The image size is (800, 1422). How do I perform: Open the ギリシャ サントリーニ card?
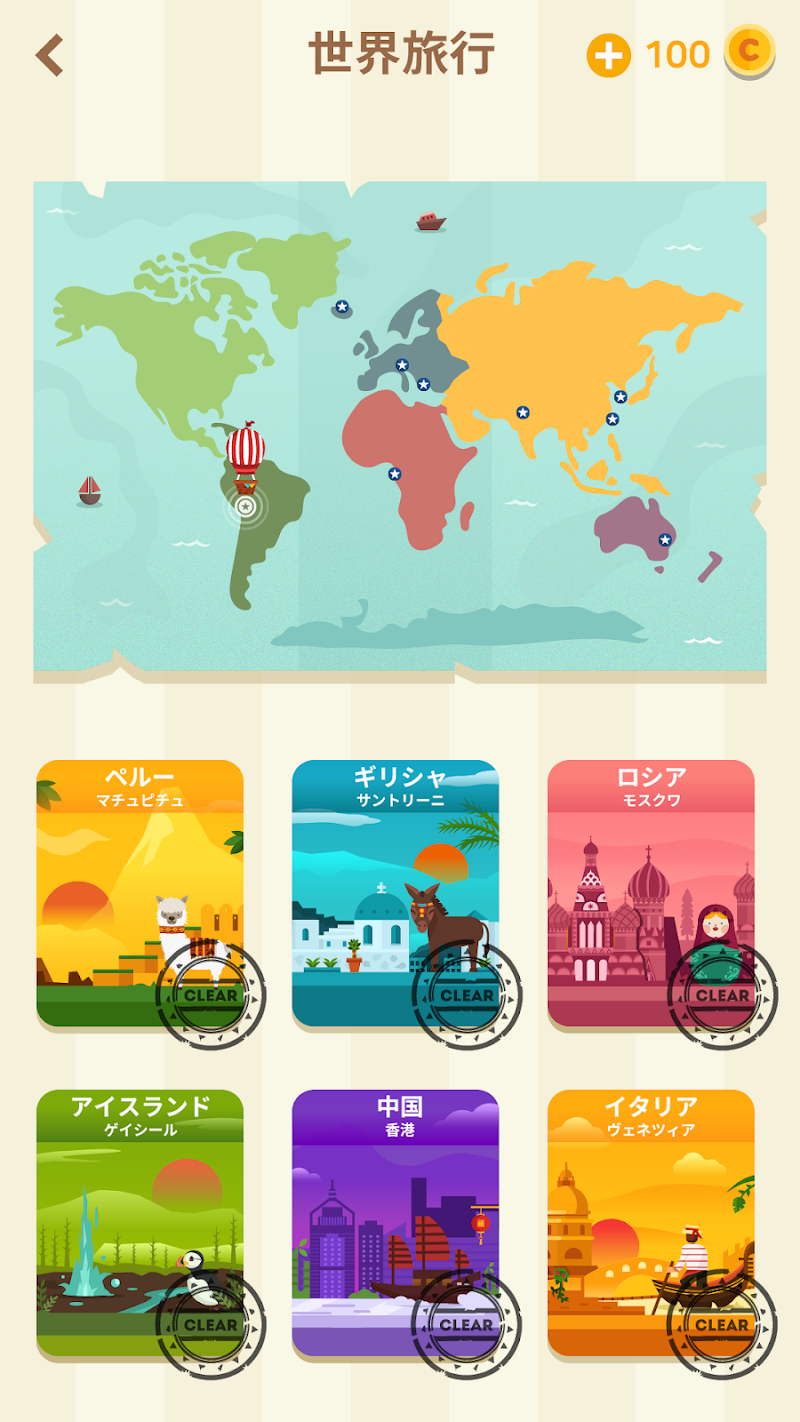click(x=395, y=892)
